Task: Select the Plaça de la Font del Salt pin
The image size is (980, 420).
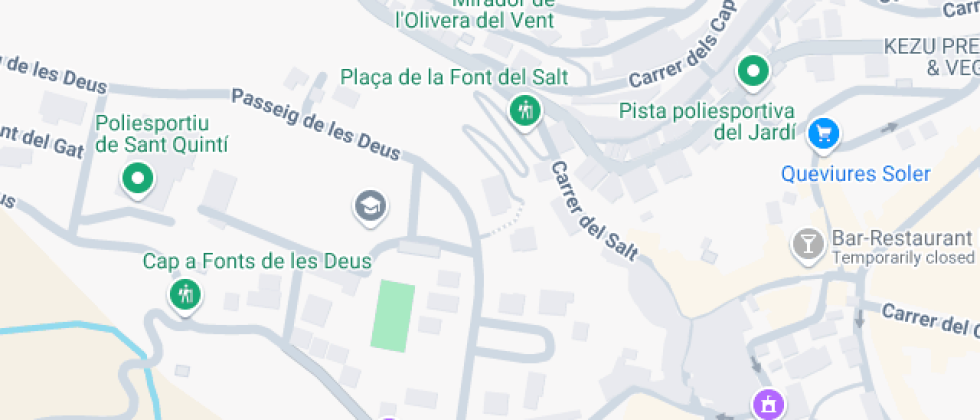Action: 523,109
